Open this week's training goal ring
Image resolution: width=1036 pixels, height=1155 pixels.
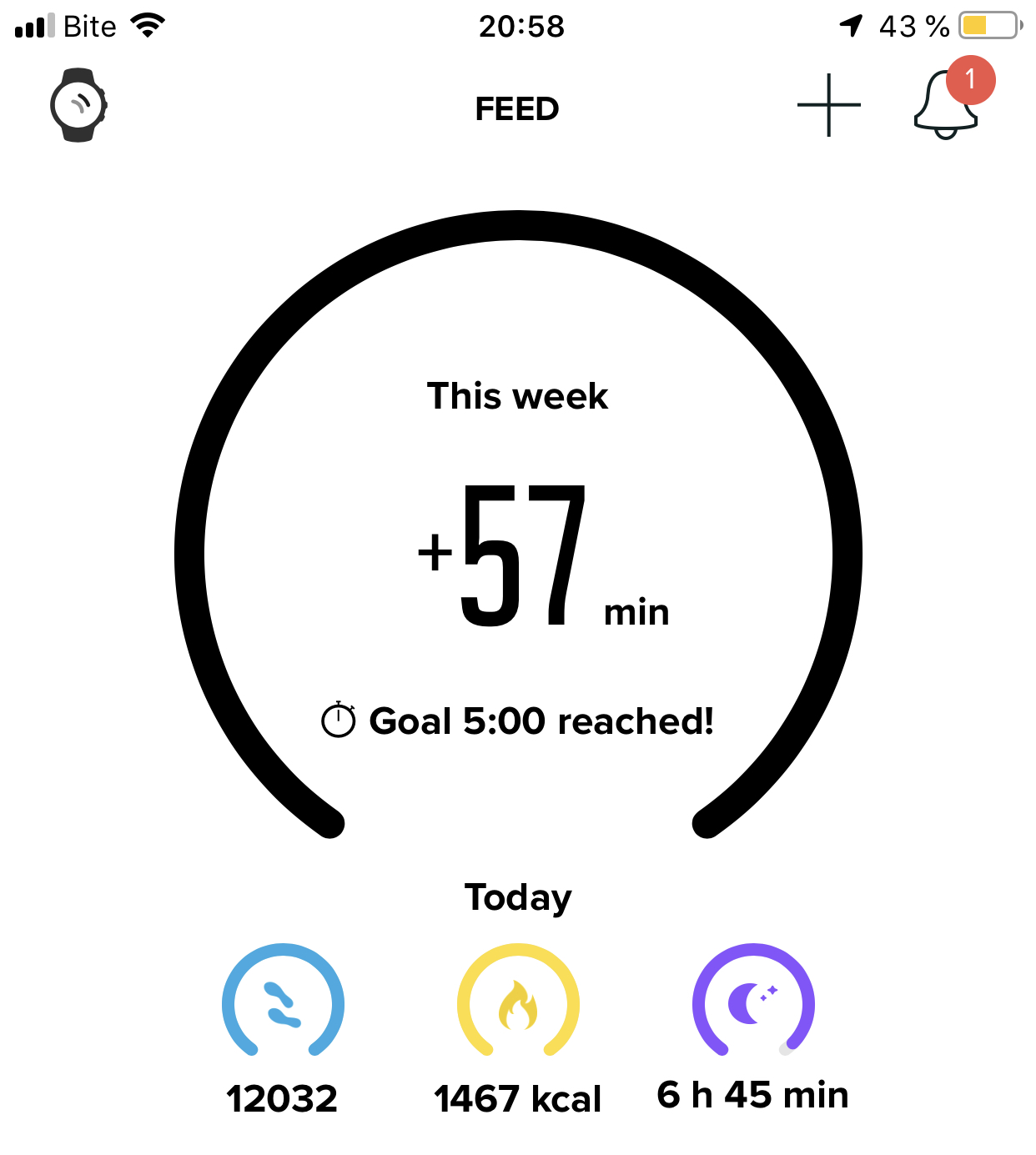(518, 550)
